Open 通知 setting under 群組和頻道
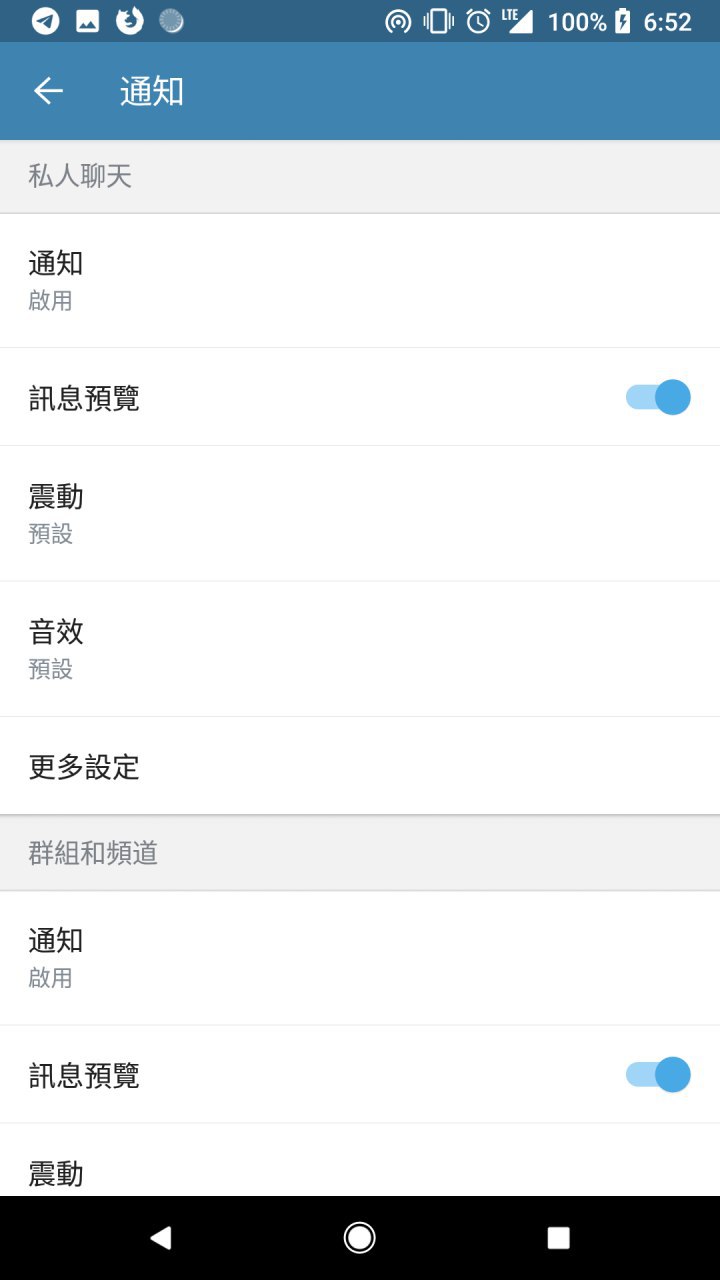This screenshot has height=1280, width=720. [360, 957]
